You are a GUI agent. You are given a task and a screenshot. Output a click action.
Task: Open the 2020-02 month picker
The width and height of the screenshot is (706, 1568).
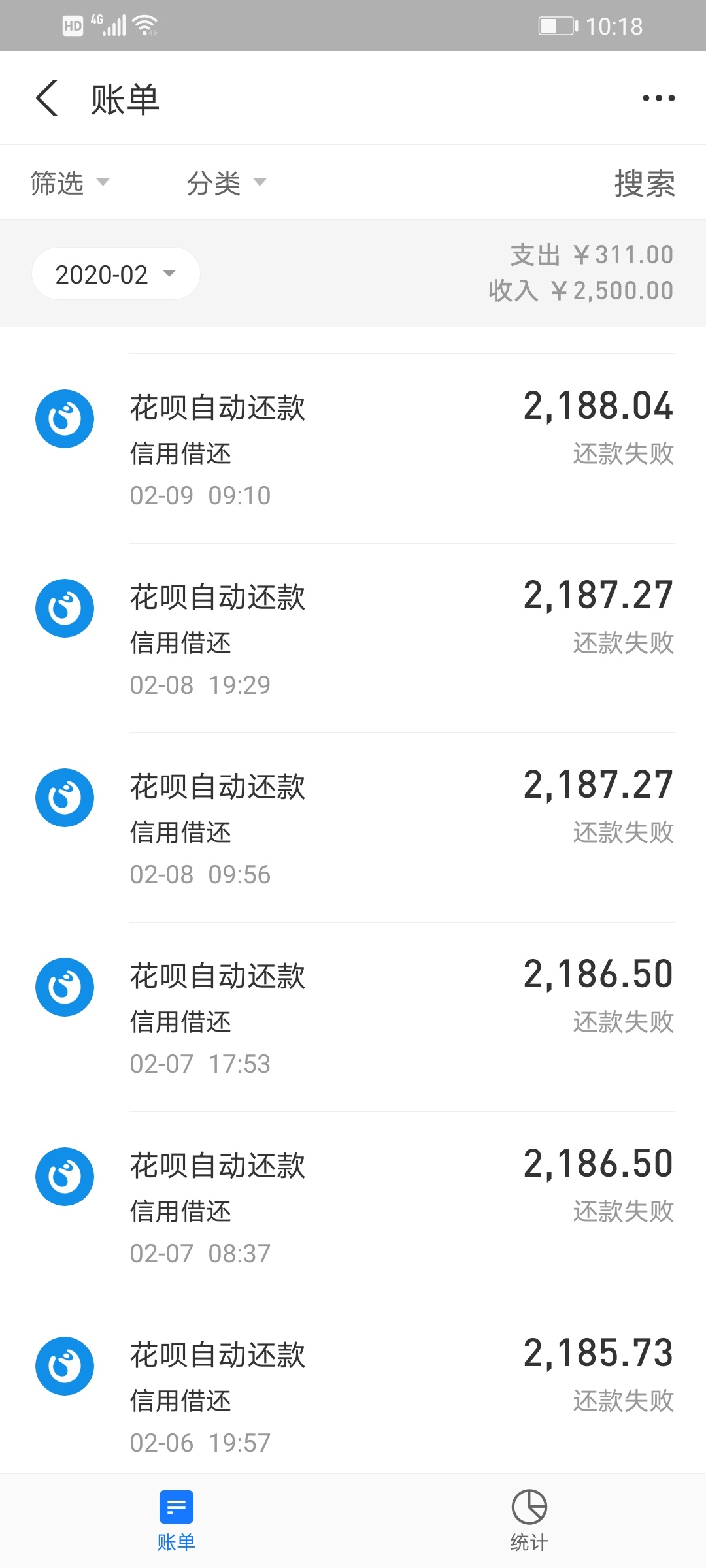(x=116, y=274)
